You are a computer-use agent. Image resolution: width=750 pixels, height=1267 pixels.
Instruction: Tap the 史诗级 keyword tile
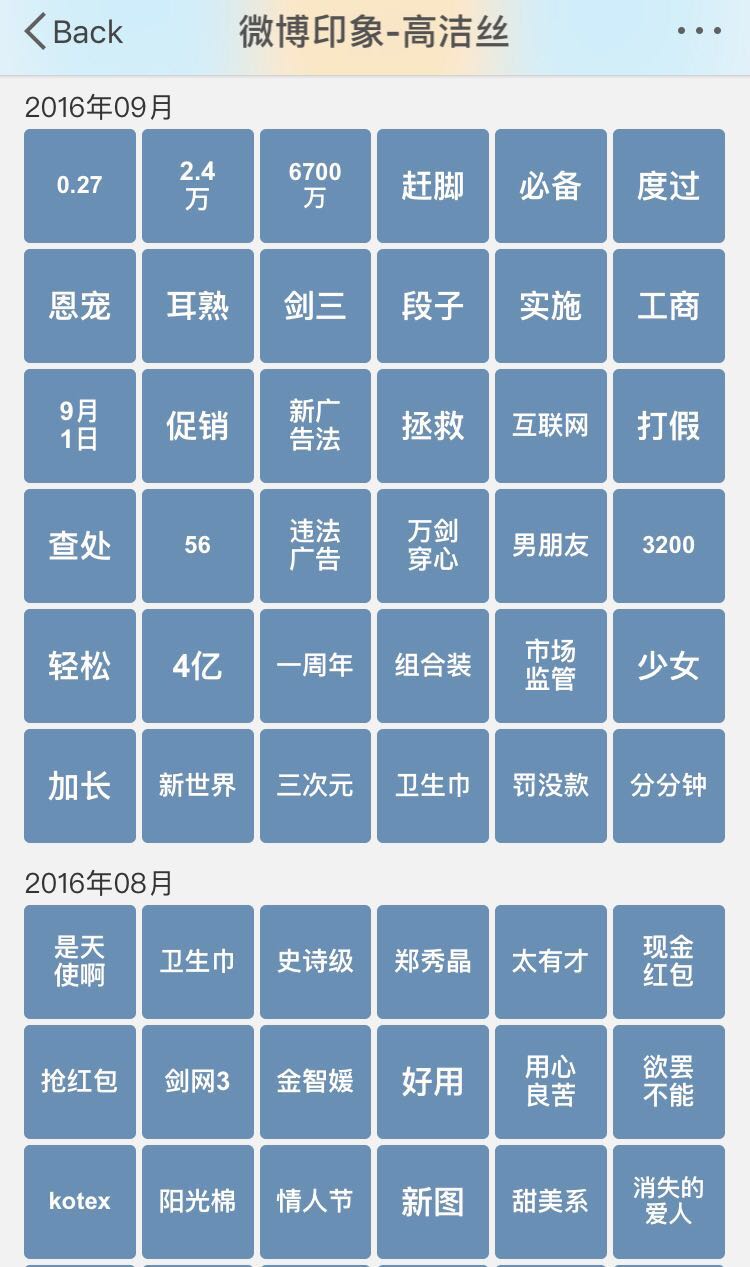(x=315, y=962)
